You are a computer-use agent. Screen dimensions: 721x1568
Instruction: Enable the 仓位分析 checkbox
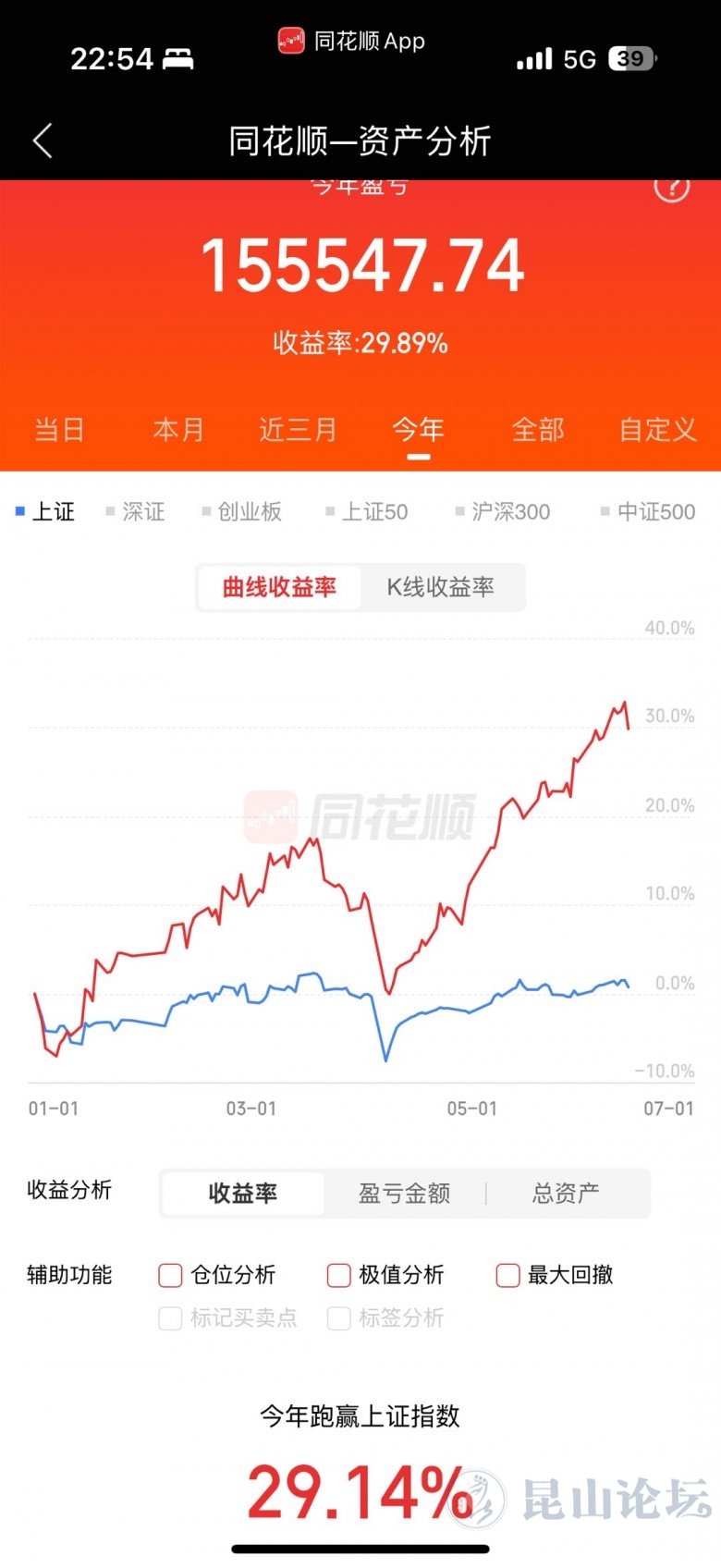point(171,1275)
